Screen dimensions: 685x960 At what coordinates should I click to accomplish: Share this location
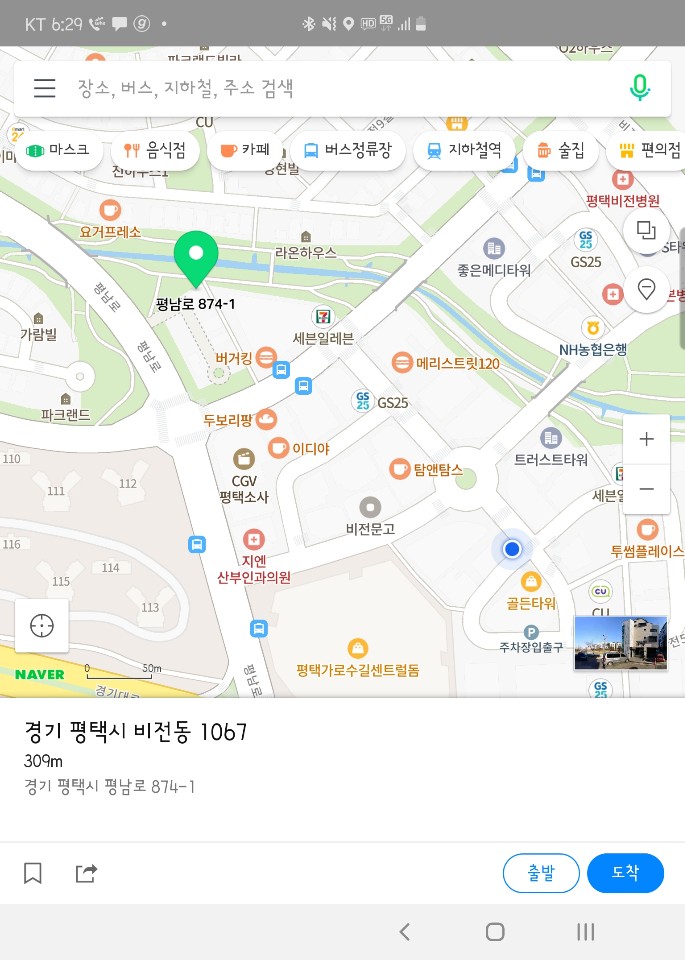[x=87, y=873]
